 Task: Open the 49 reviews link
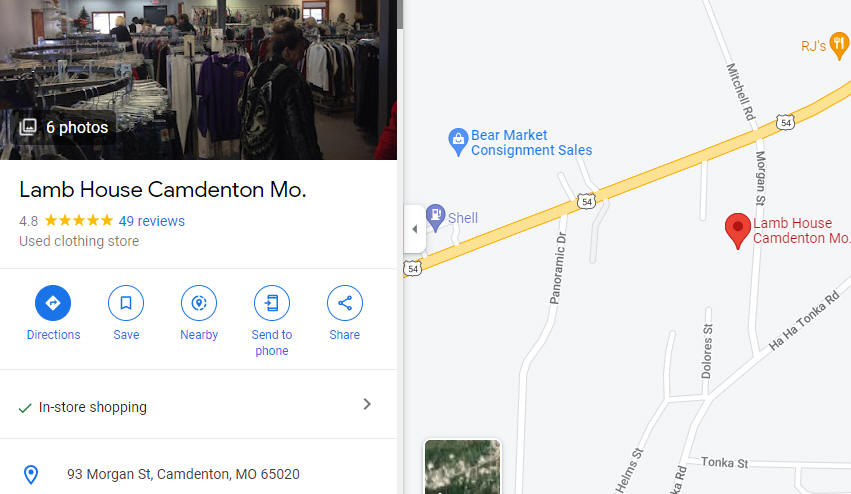(151, 221)
